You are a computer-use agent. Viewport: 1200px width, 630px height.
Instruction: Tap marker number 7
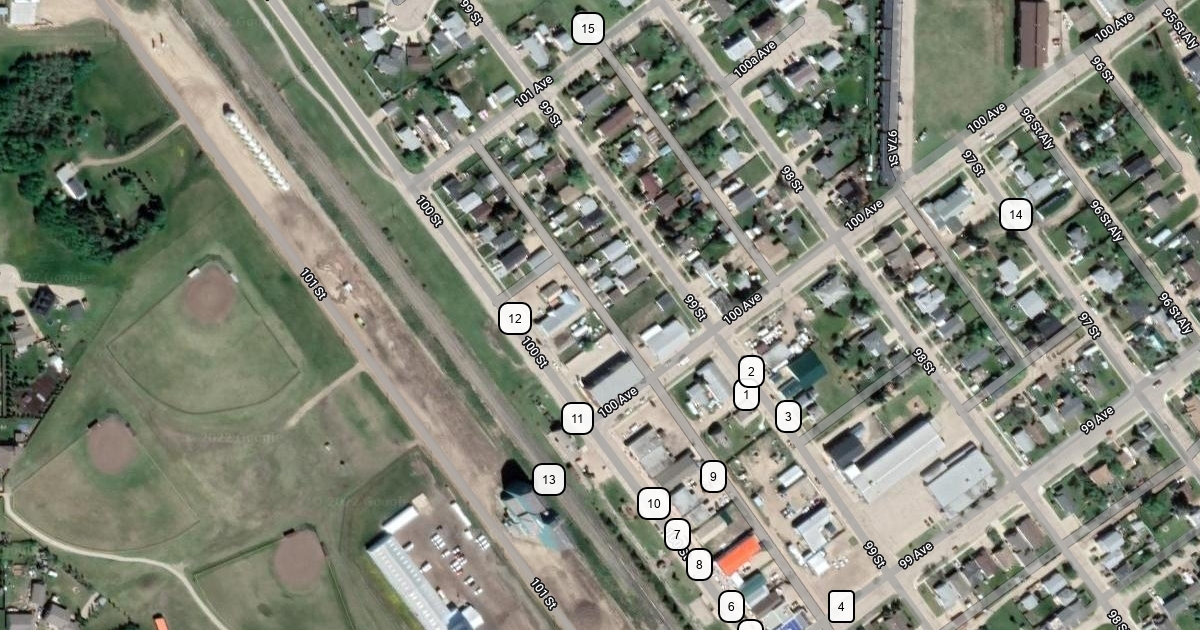coord(677,534)
